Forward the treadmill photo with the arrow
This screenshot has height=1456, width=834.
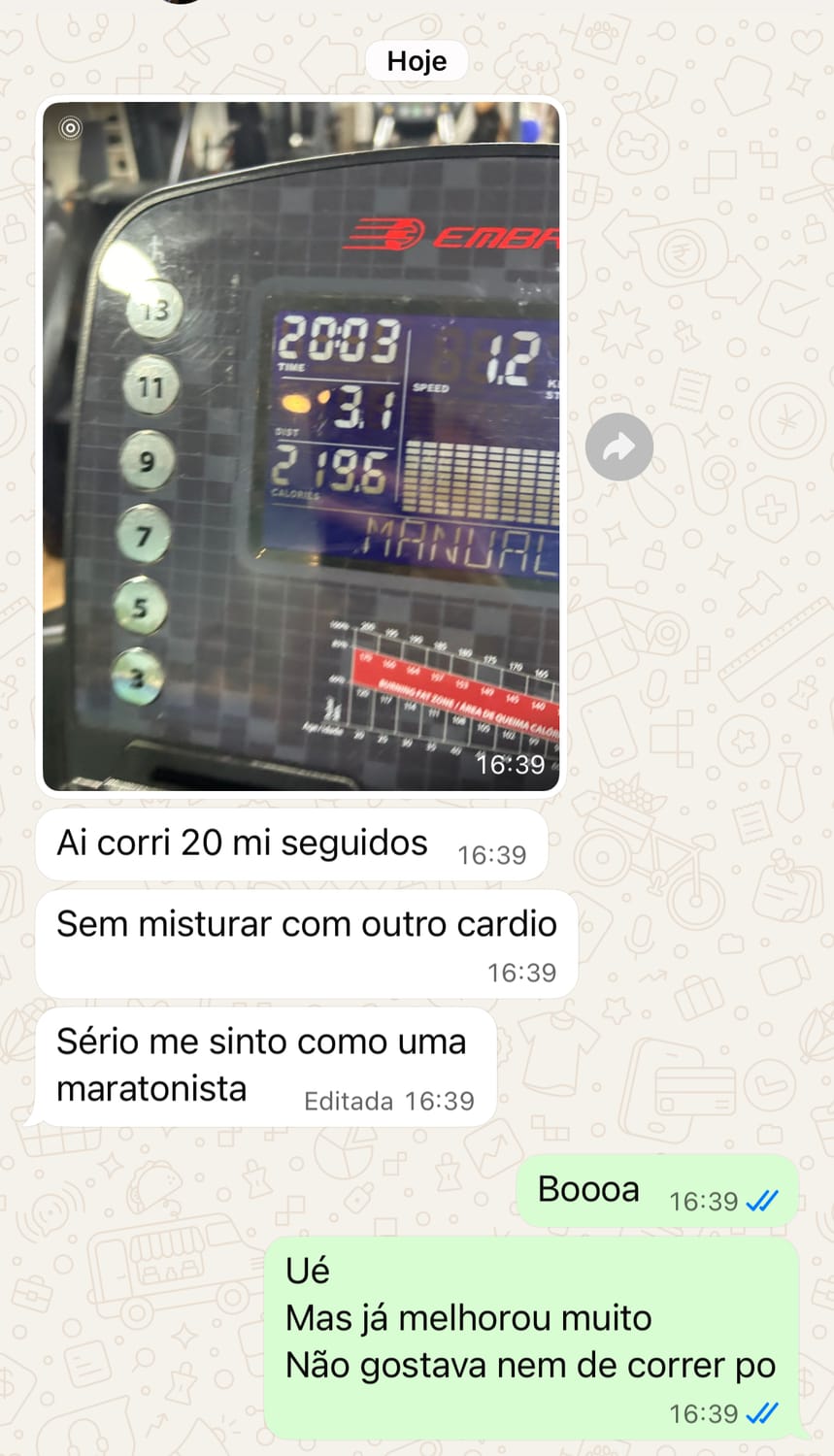(x=619, y=447)
